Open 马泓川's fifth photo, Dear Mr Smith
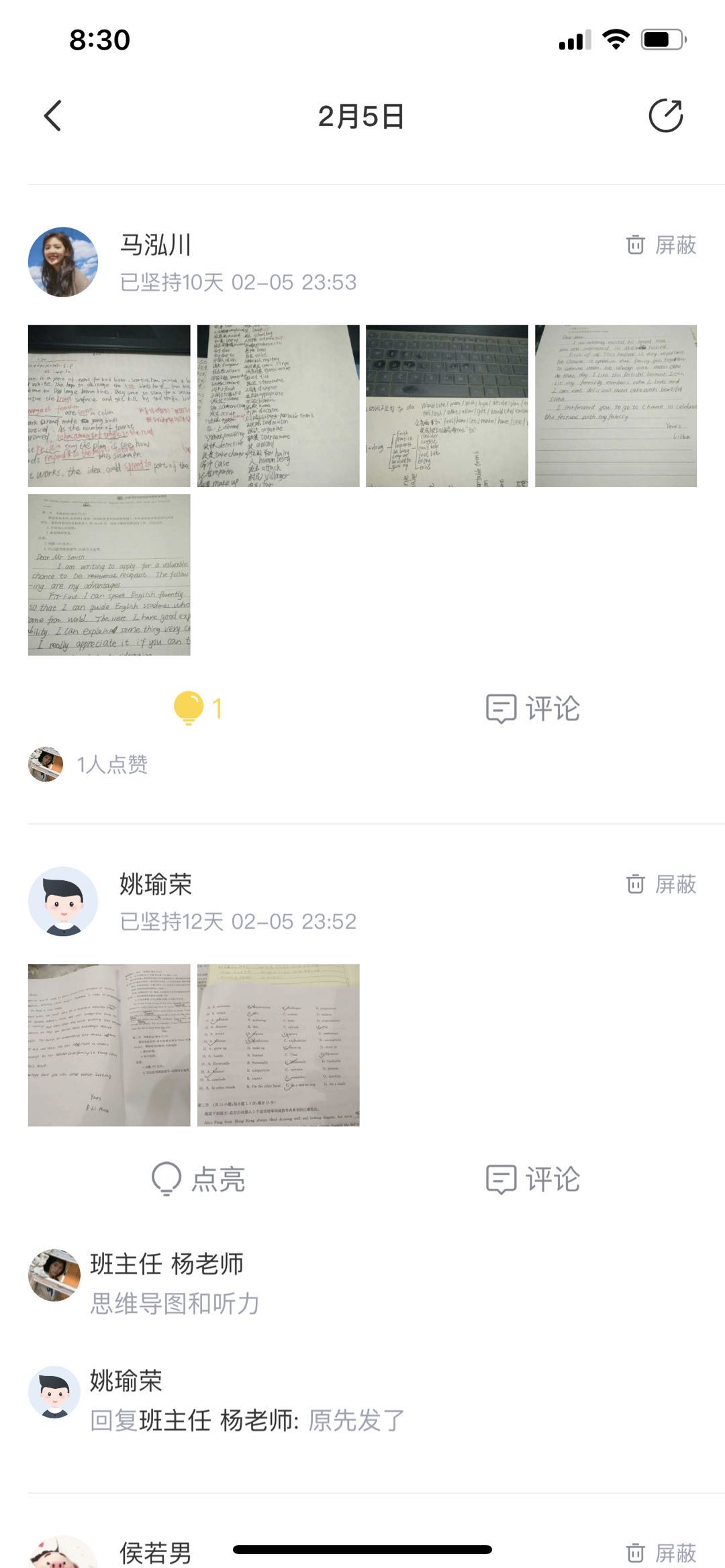 (109, 575)
